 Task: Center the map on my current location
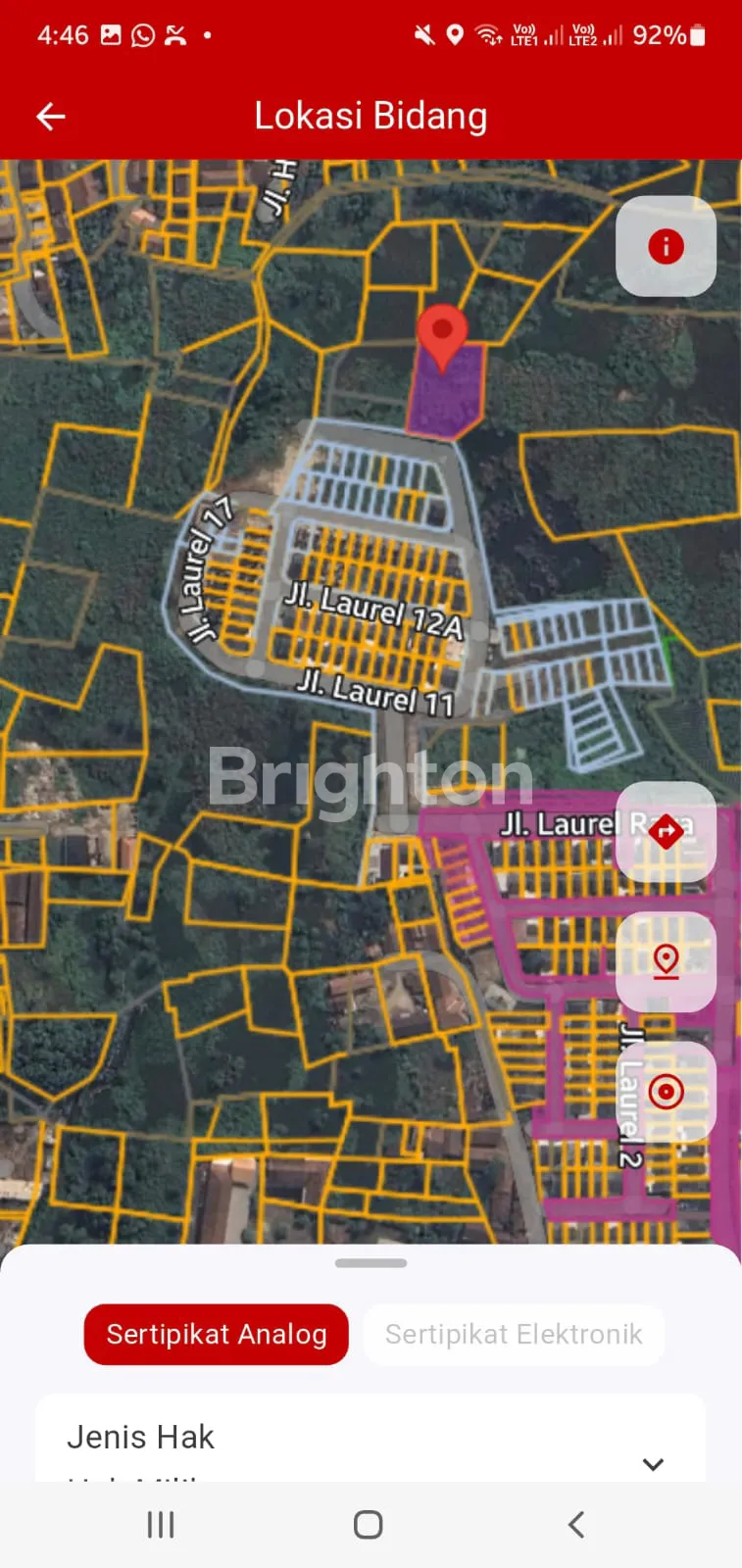tap(666, 1091)
